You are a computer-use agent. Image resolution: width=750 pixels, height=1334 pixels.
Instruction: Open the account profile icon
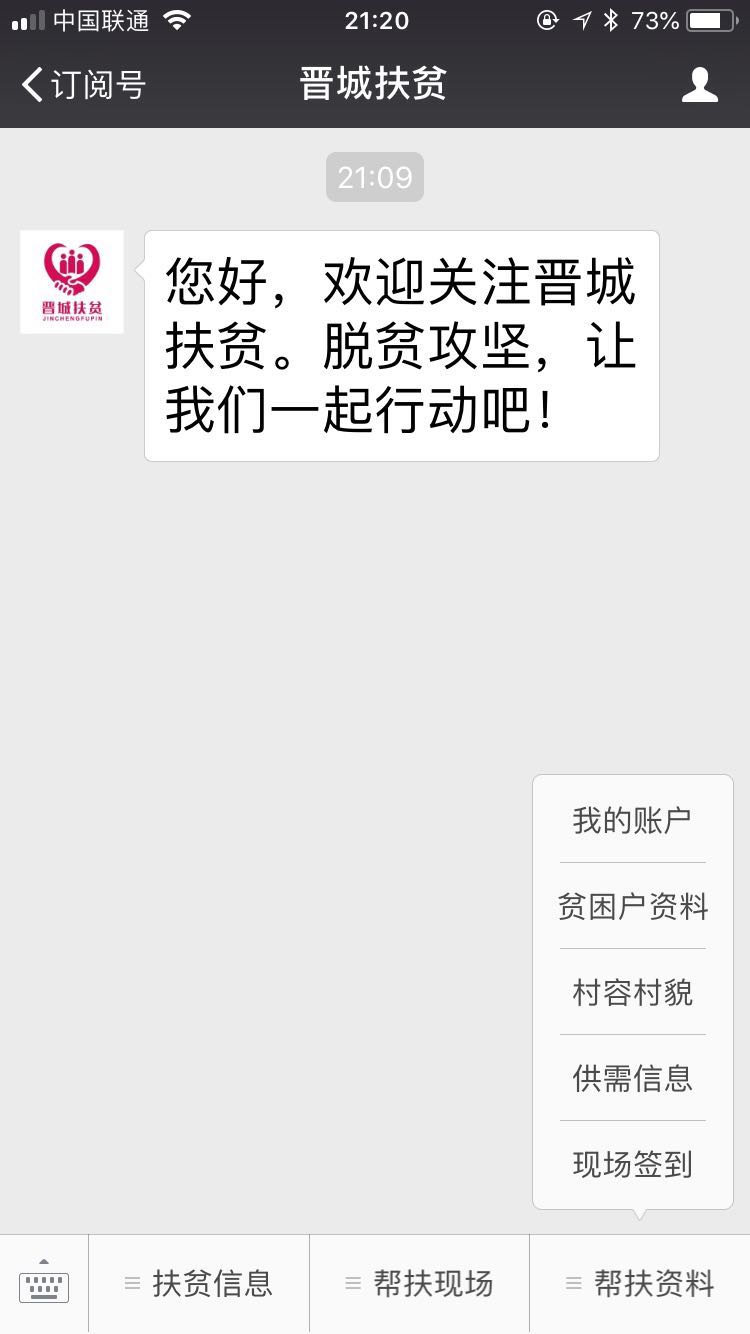coord(699,85)
